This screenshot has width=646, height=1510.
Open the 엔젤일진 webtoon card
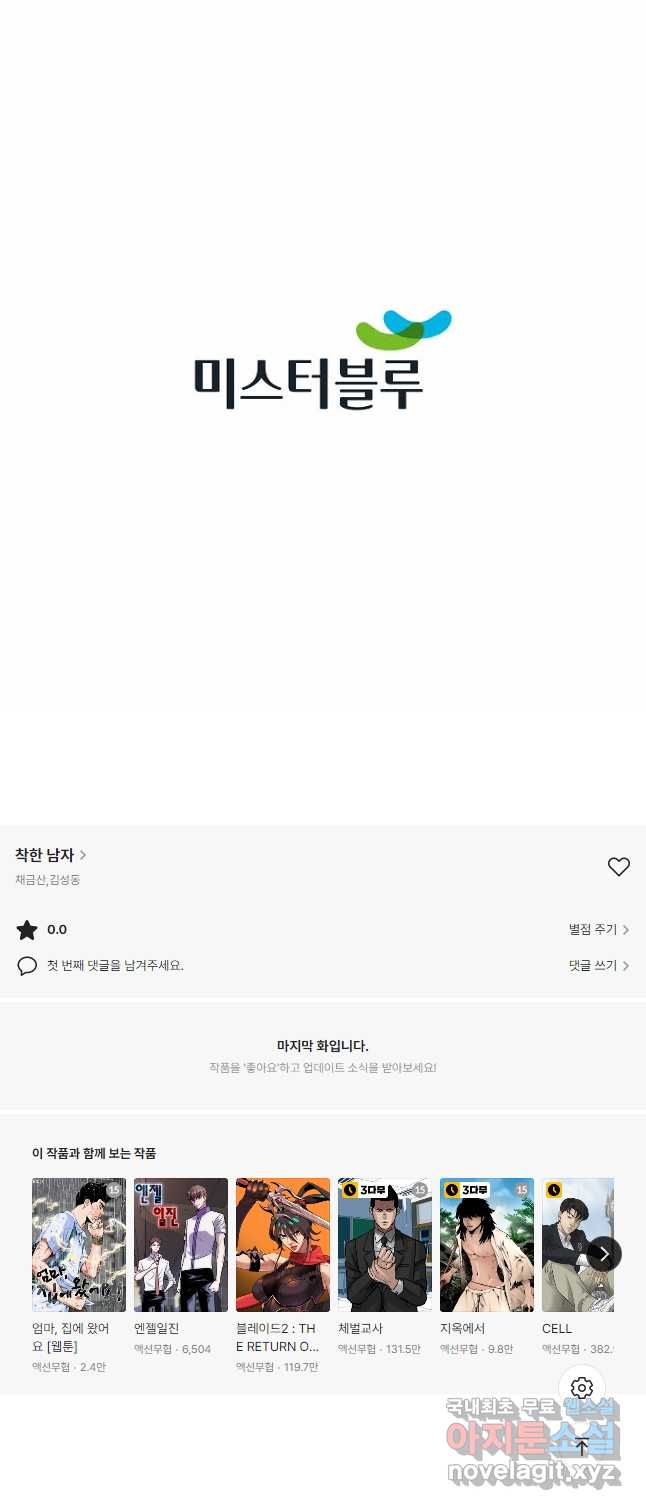pyautogui.click(x=181, y=1245)
